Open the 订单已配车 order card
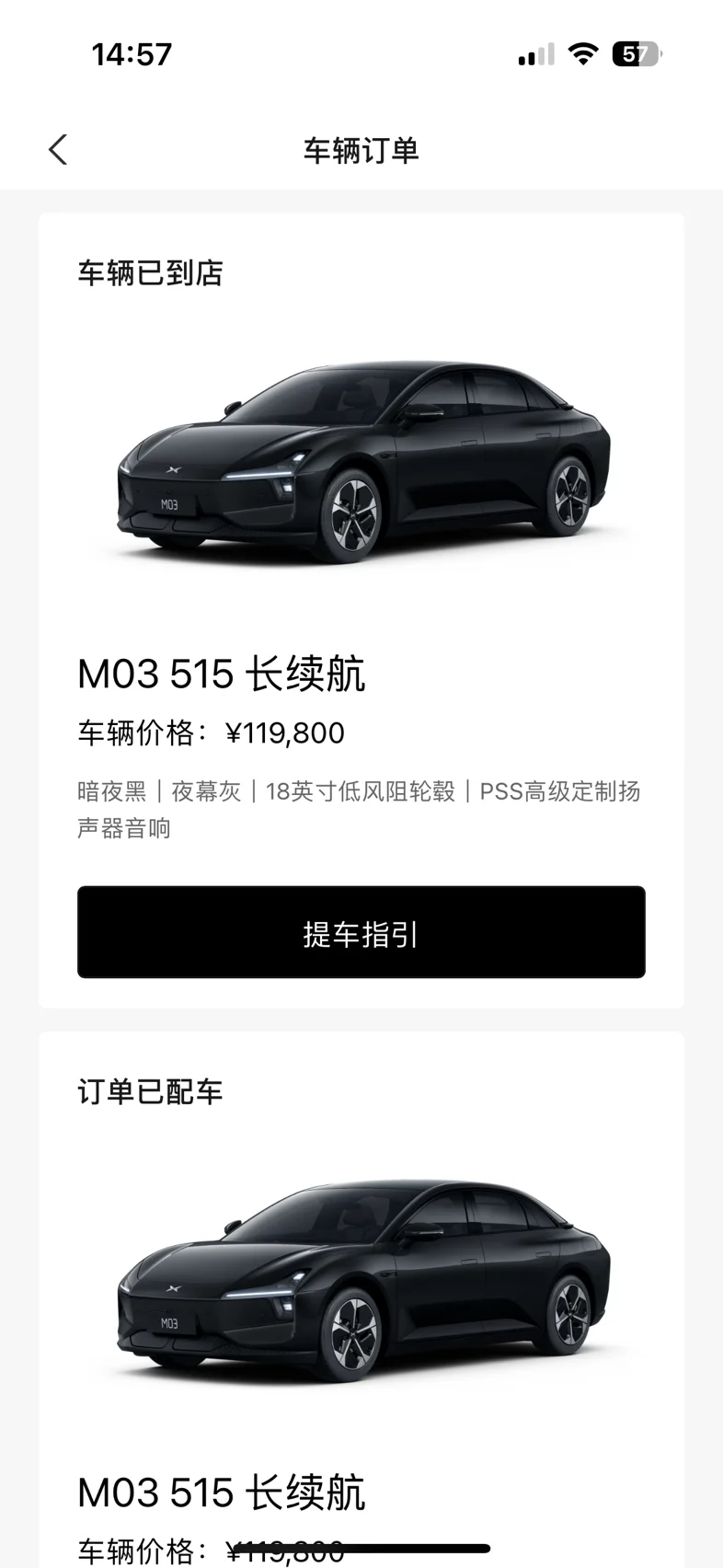 click(x=361, y=1288)
